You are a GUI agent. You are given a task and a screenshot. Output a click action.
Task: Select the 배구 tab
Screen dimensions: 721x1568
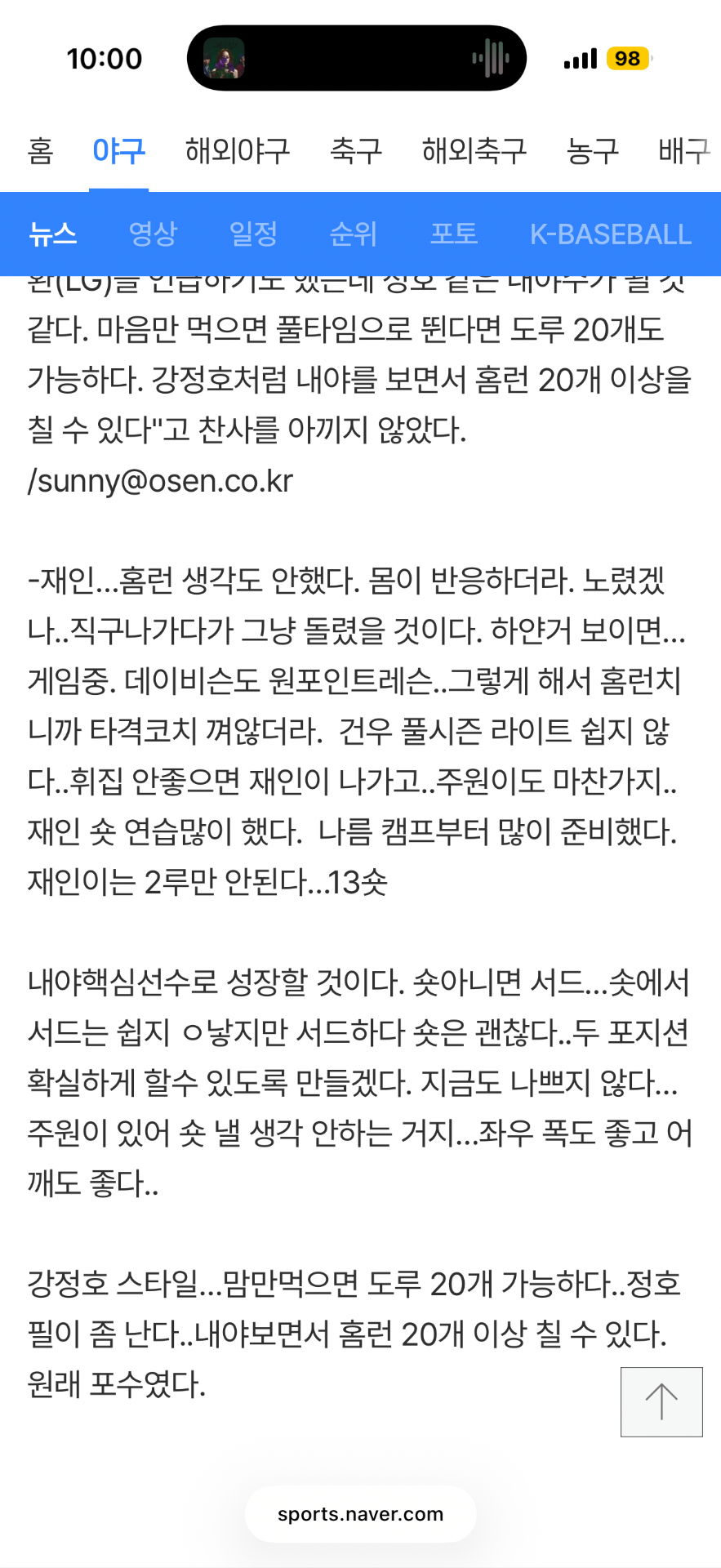click(684, 151)
